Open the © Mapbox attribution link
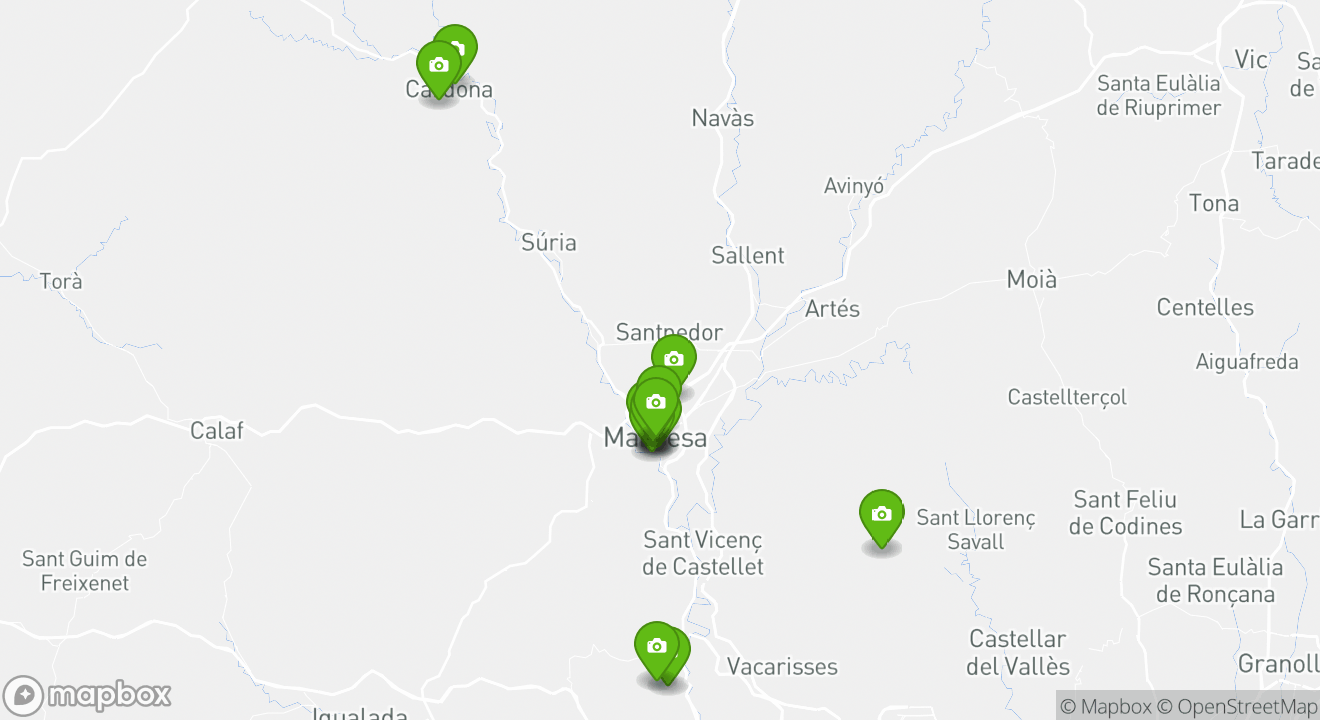The height and width of the screenshot is (720, 1320). [1105, 706]
